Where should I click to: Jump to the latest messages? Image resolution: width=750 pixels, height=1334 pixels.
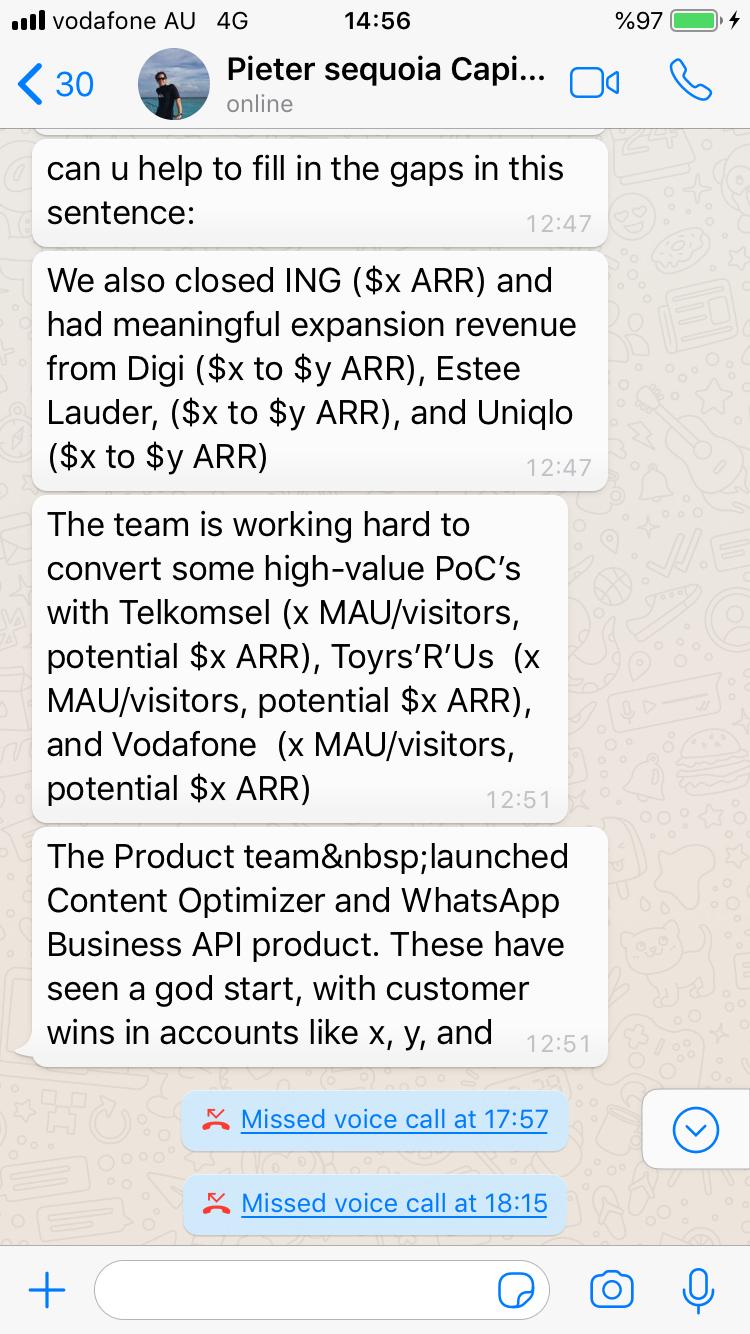click(696, 1130)
